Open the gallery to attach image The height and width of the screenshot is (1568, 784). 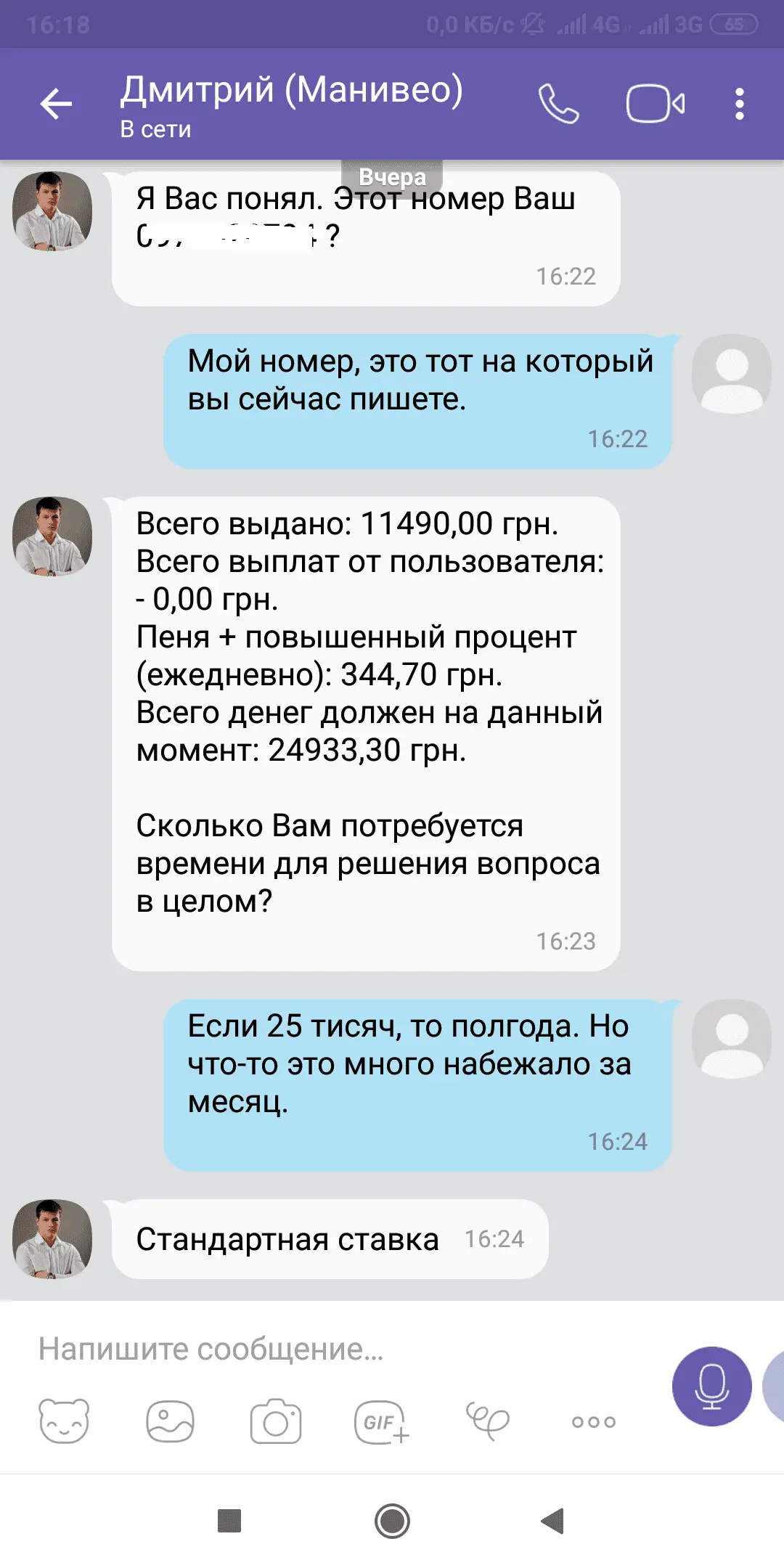(170, 1421)
